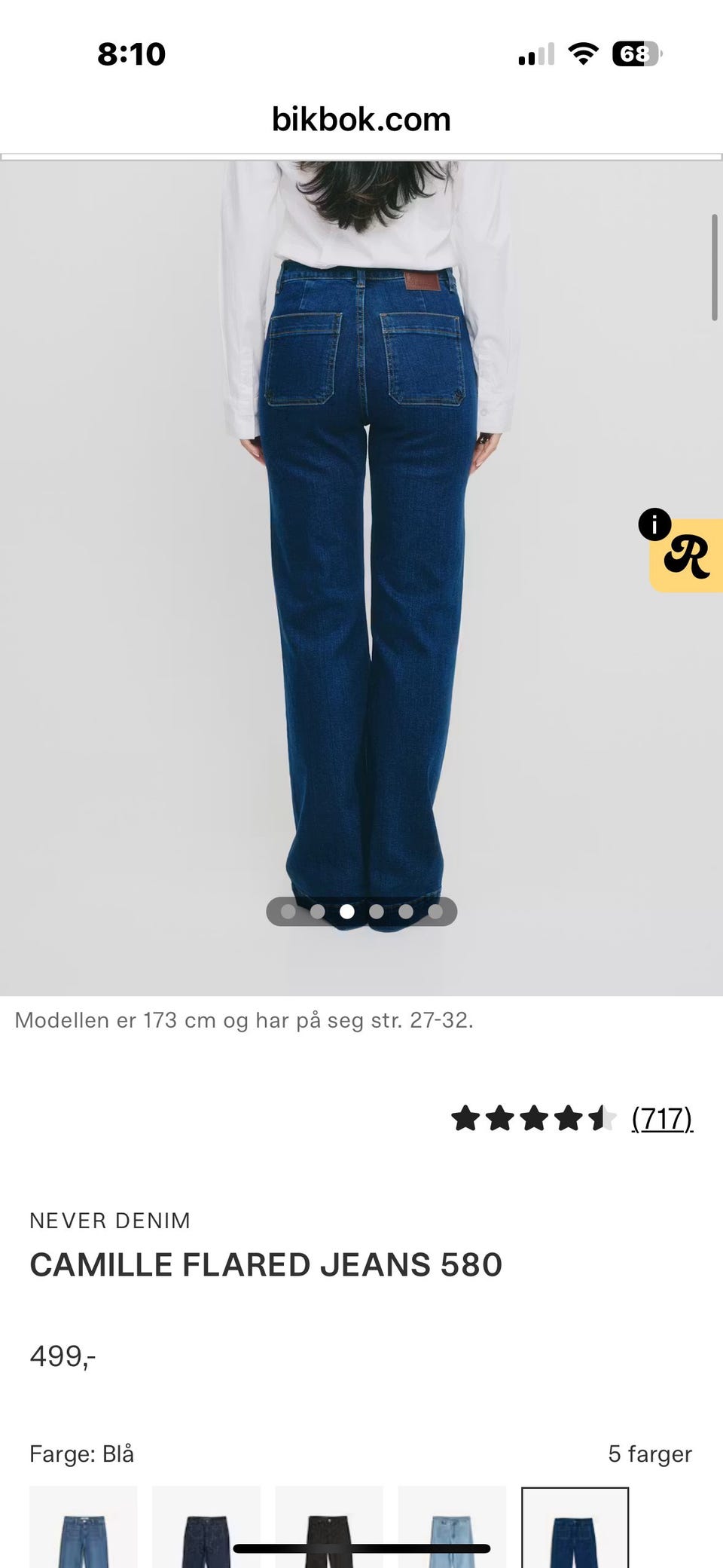
Task: Open reviews via the (717) link
Action: (x=661, y=1120)
